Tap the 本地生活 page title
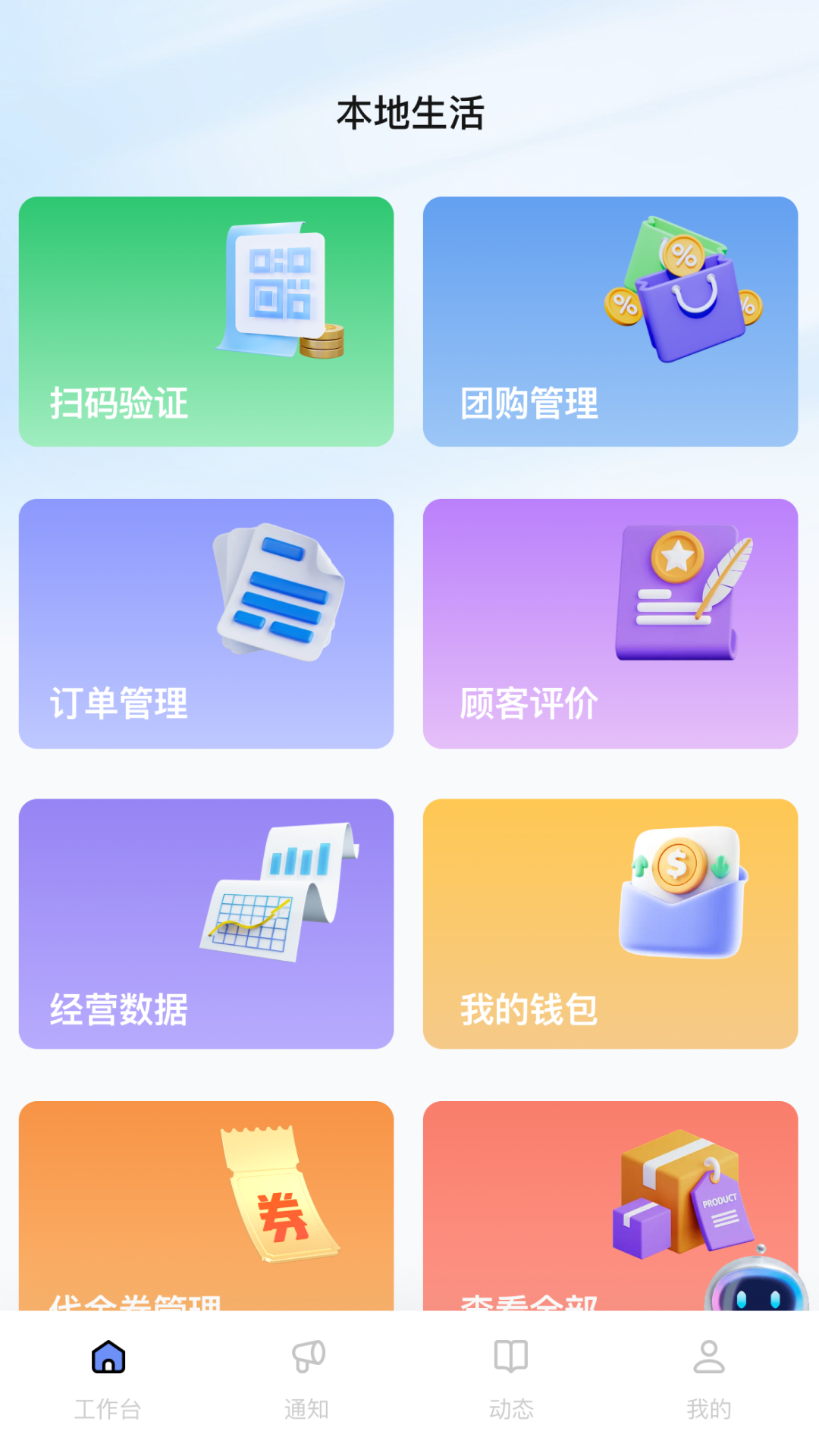This screenshot has height=1456, width=819. tap(409, 110)
